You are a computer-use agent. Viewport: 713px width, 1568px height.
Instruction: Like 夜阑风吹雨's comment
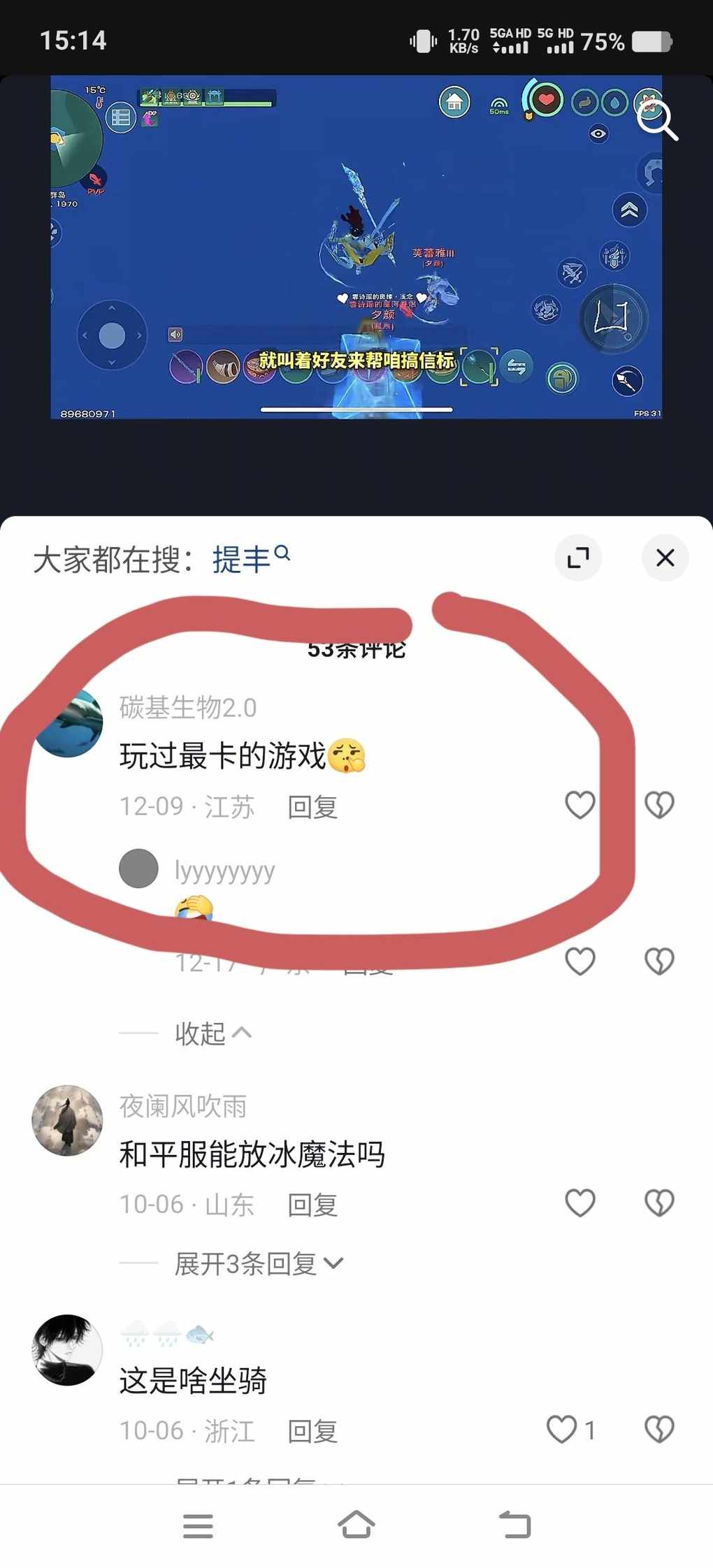579,1203
